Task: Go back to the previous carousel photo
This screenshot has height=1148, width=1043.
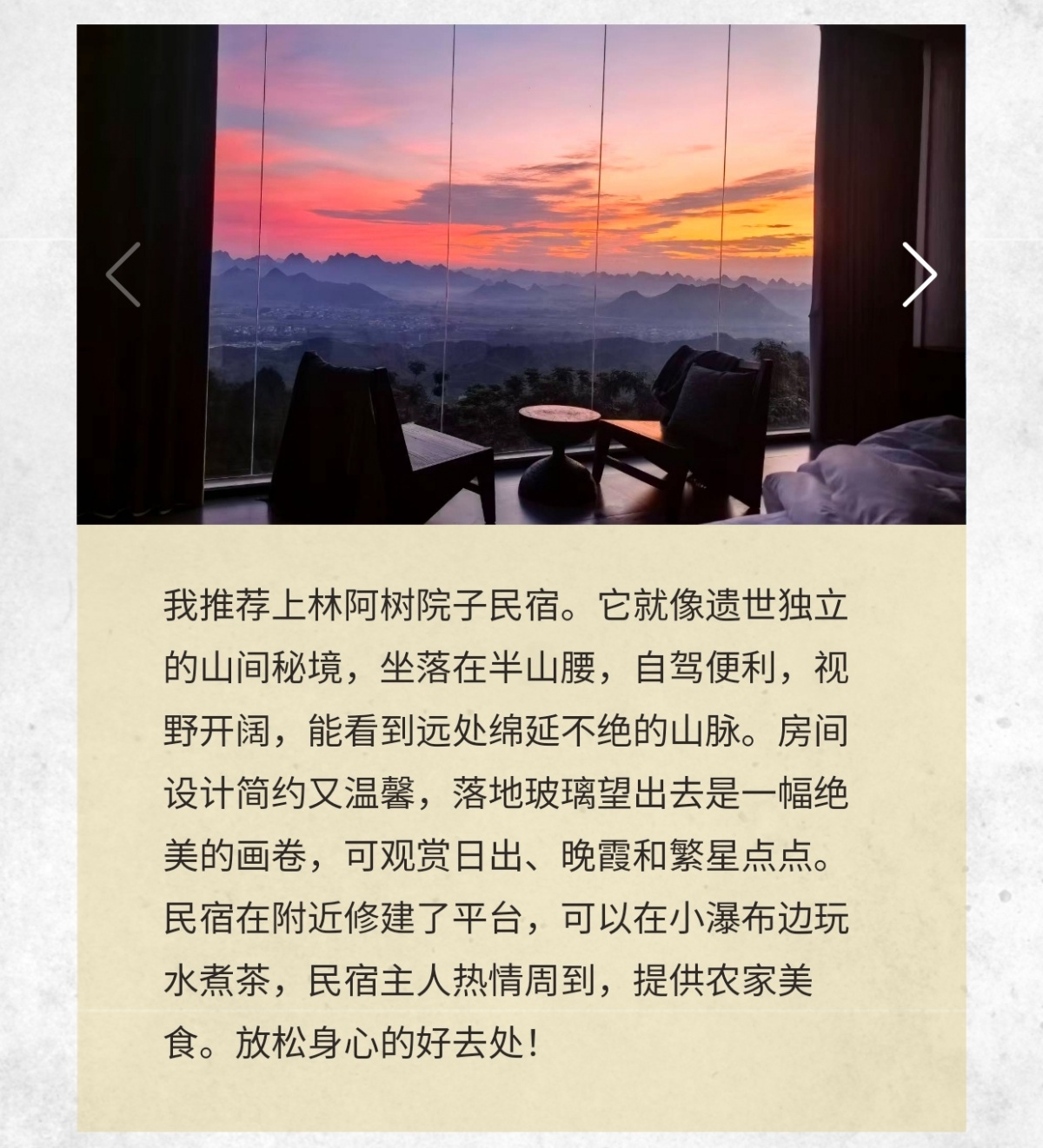Action: click(x=123, y=275)
